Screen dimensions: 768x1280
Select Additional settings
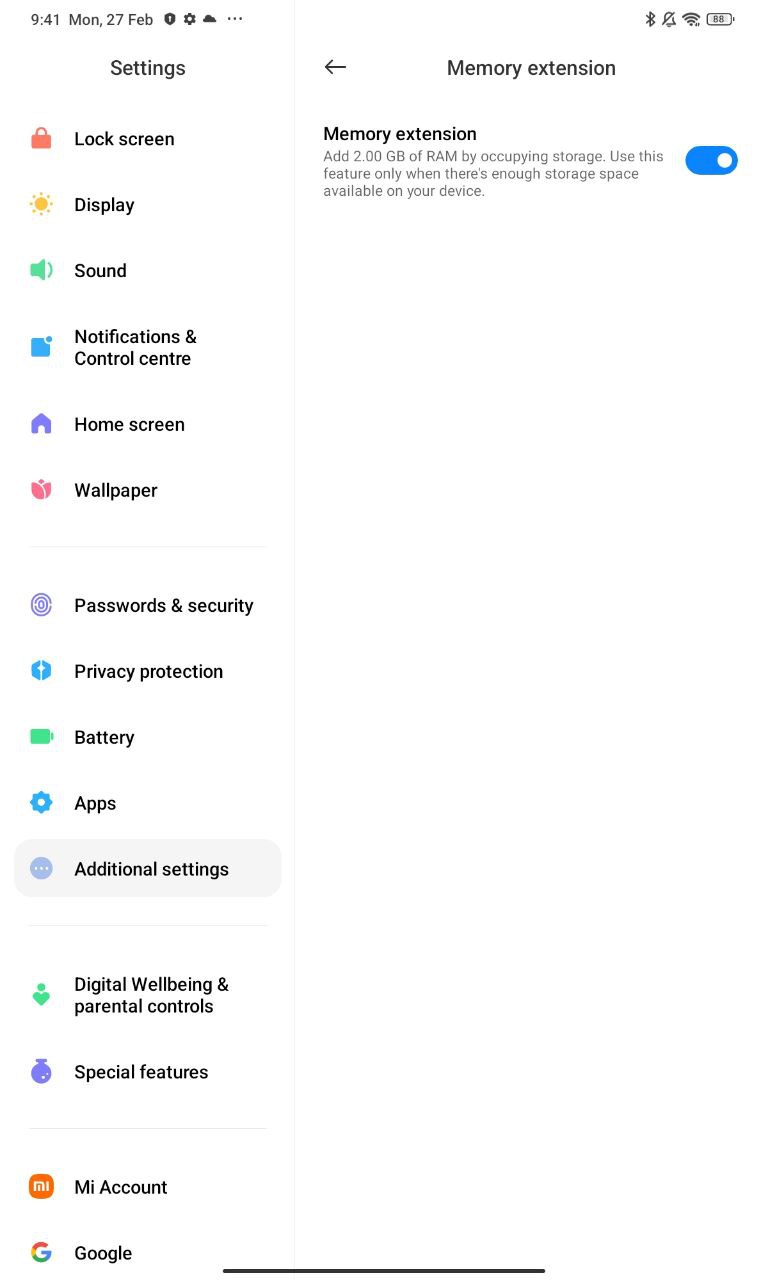pyautogui.click(x=148, y=869)
